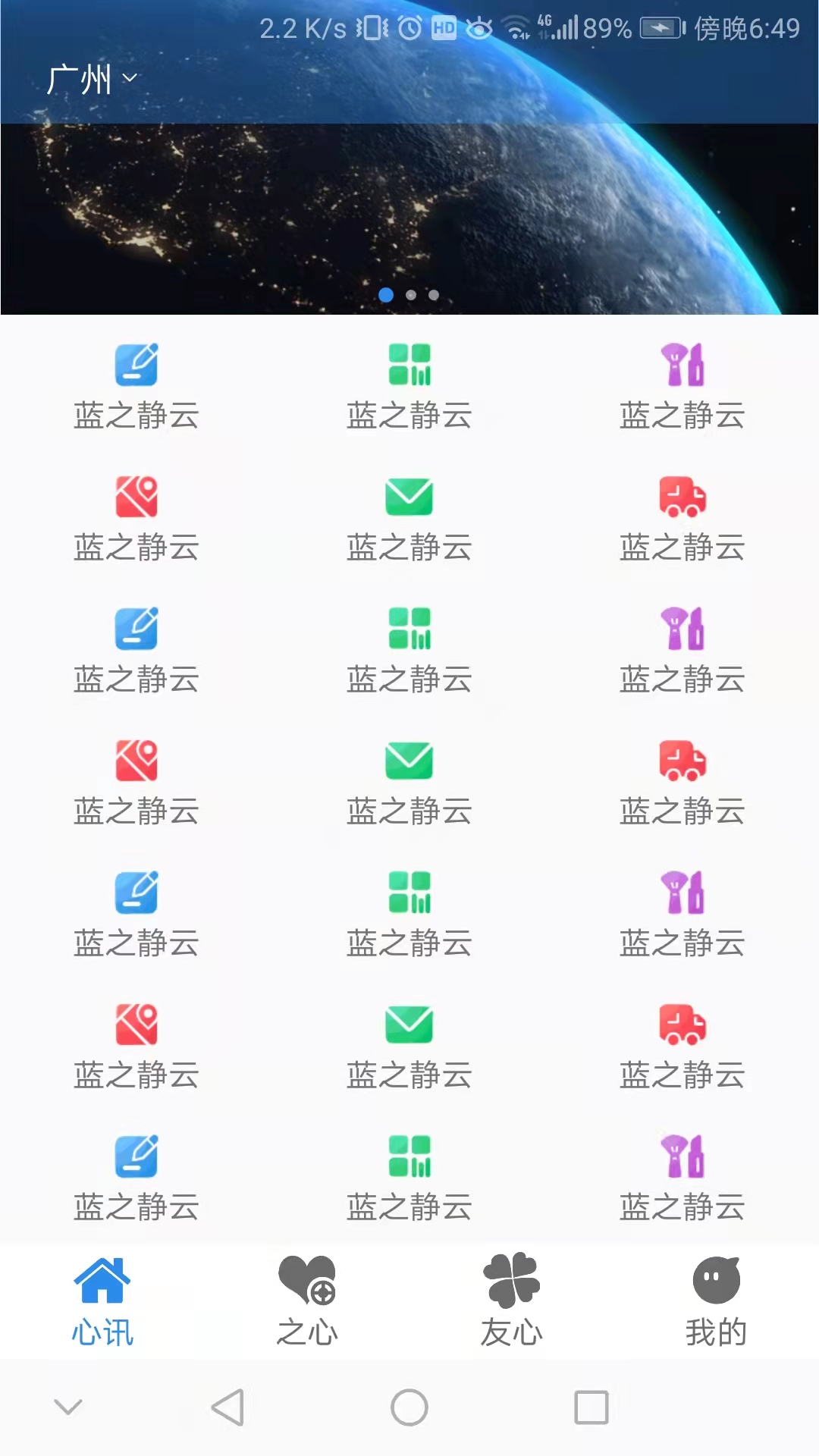Screen dimensions: 819x1456
Task: Open the green envelope icon in second row
Action: 409,497
